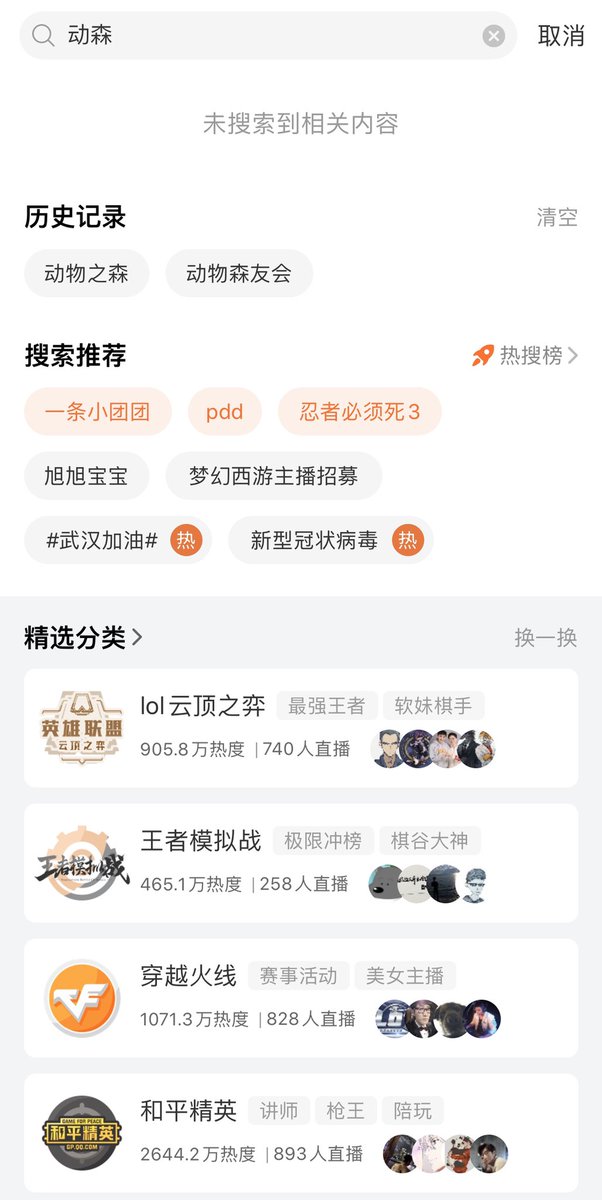
Task: Open the #武汉加油# hot topic
Action: pos(118,541)
